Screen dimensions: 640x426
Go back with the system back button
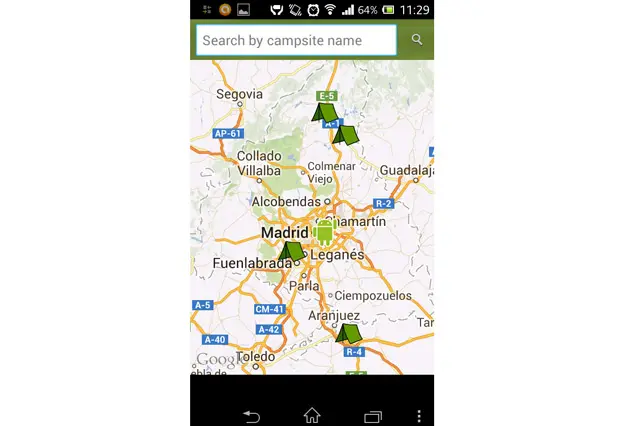252,415
